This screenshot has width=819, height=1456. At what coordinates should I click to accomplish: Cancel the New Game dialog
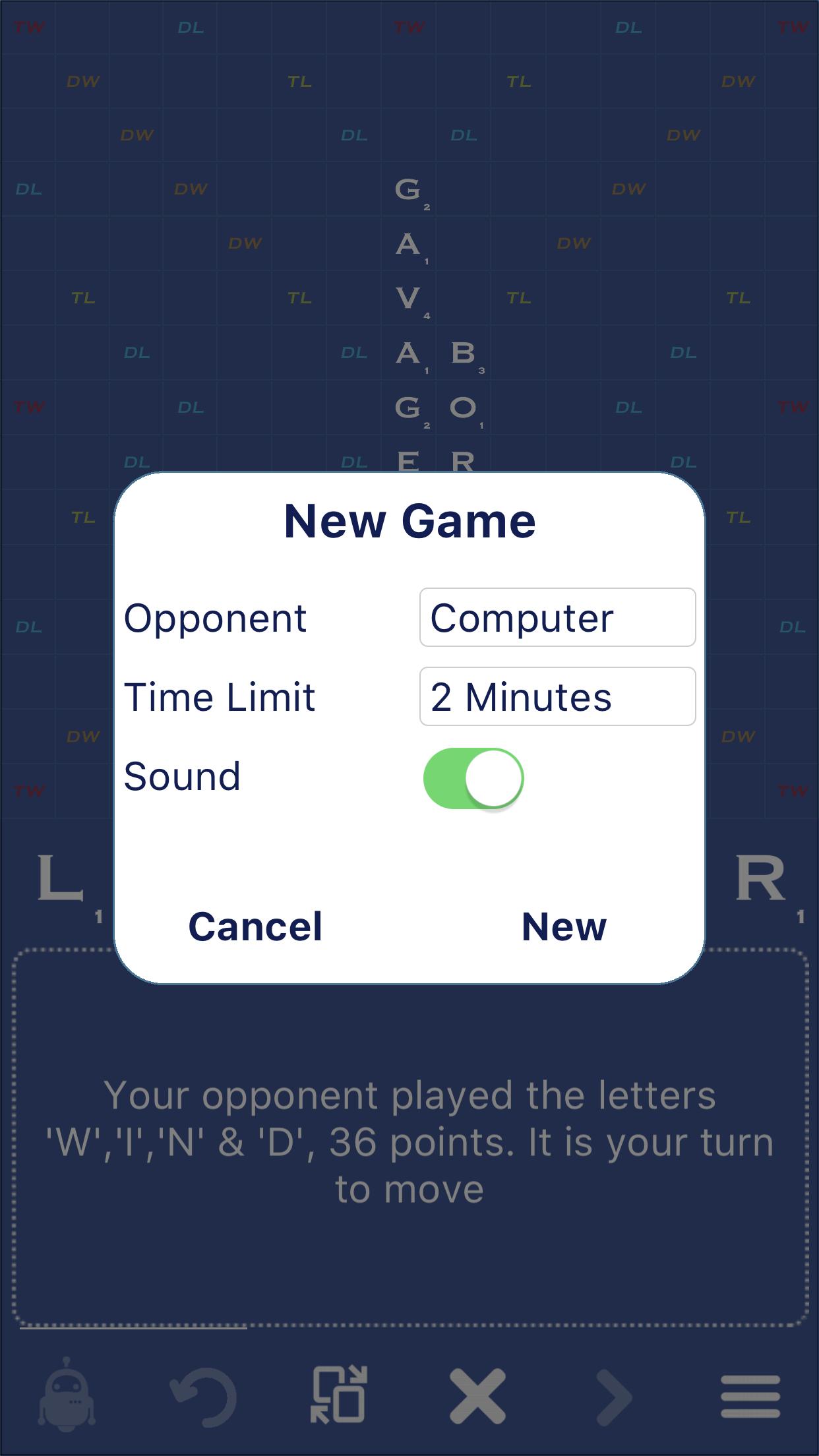pyautogui.click(x=255, y=926)
